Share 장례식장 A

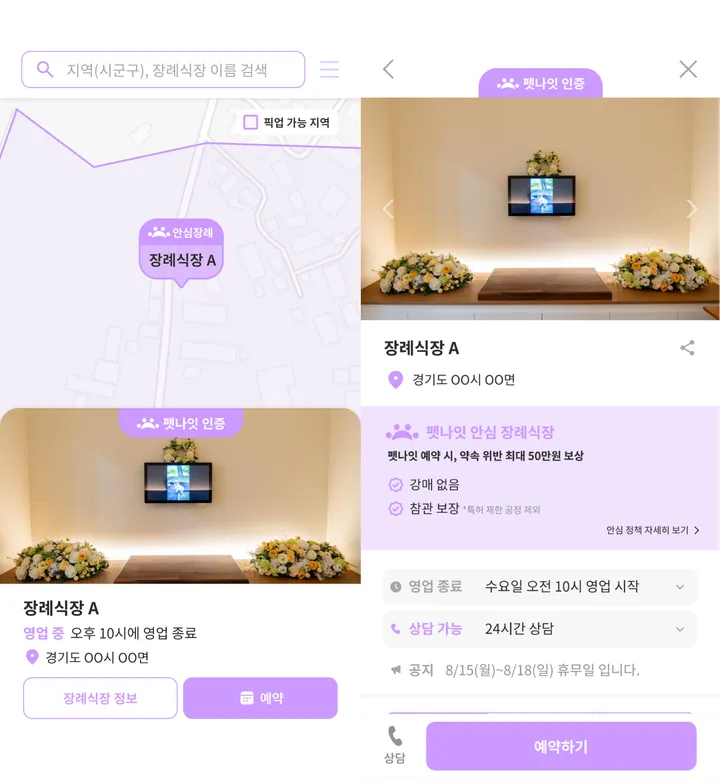point(687,348)
